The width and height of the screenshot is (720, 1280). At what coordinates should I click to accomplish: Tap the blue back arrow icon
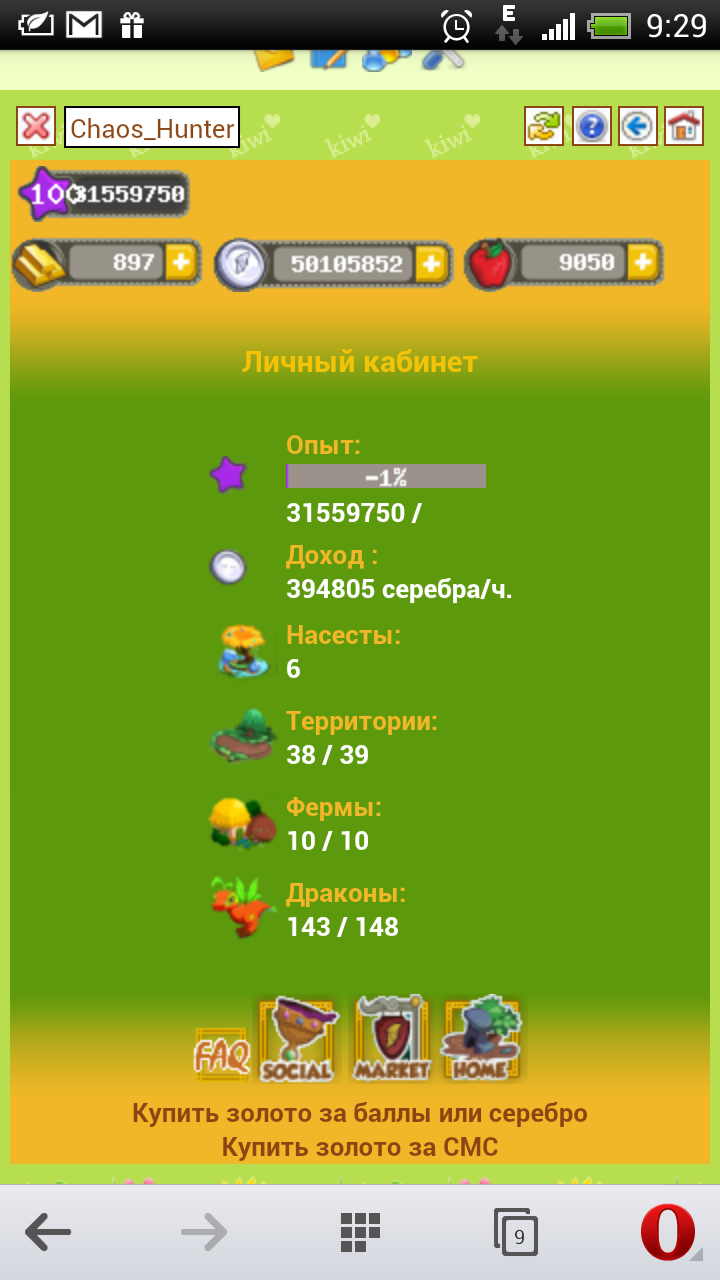click(x=638, y=127)
